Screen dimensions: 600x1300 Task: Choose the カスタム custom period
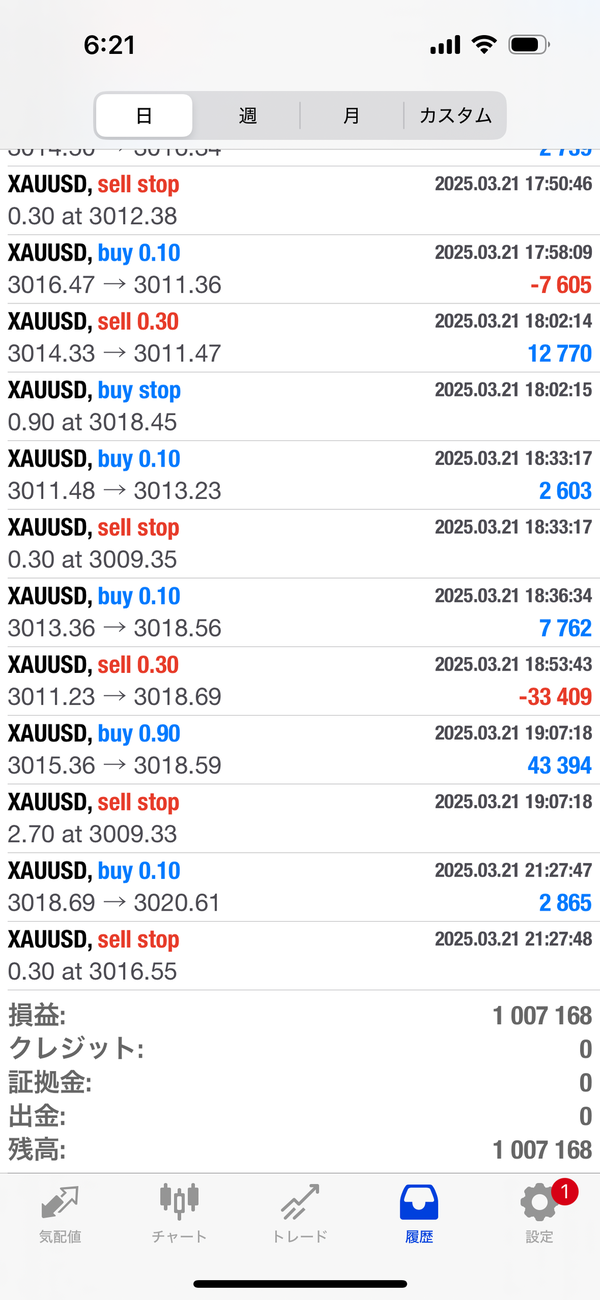pyautogui.click(x=455, y=116)
